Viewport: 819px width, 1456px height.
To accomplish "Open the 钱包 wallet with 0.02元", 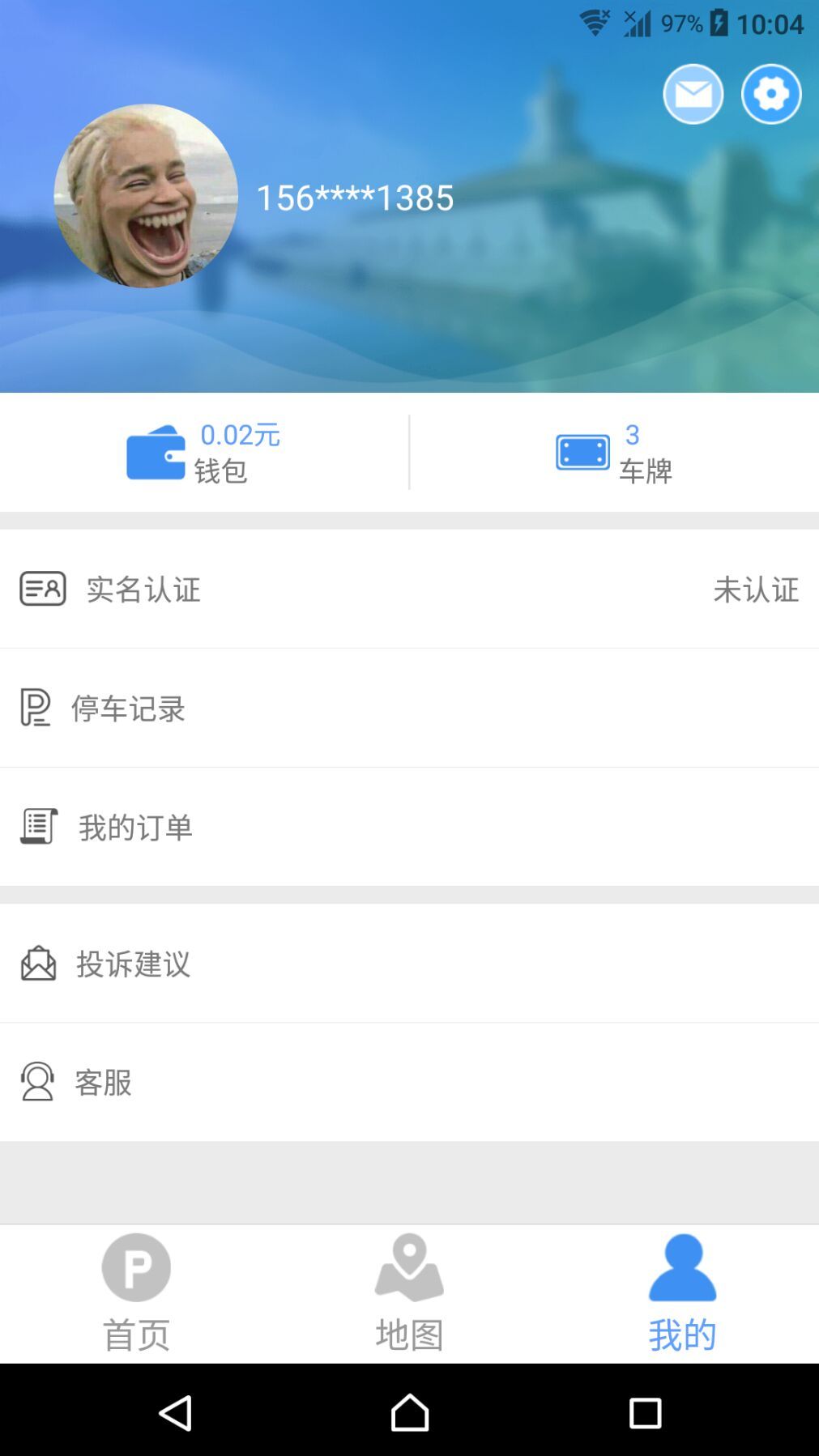I will pos(204,452).
